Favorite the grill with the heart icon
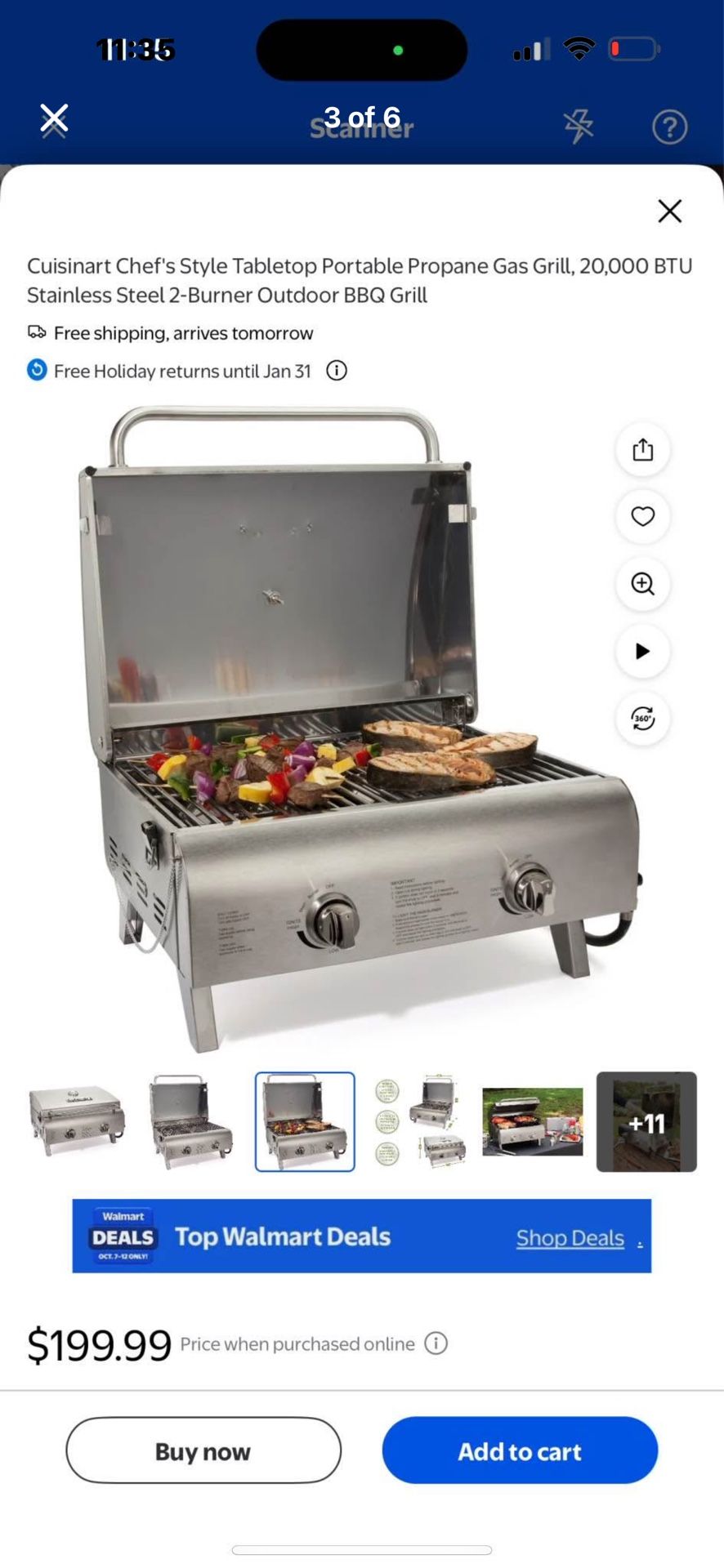Screen dimensions: 724x1568 click(642, 517)
